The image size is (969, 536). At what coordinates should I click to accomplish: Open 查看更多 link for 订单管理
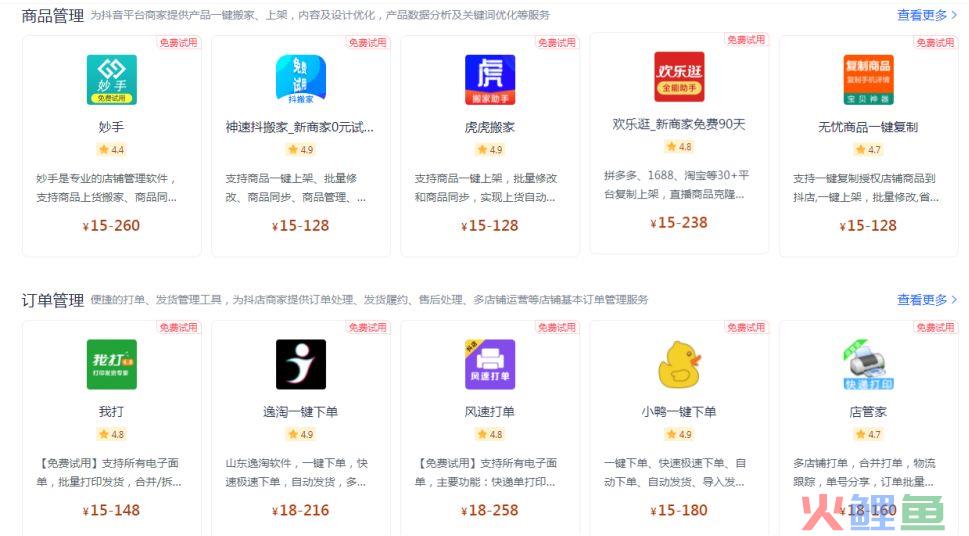(926, 299)
